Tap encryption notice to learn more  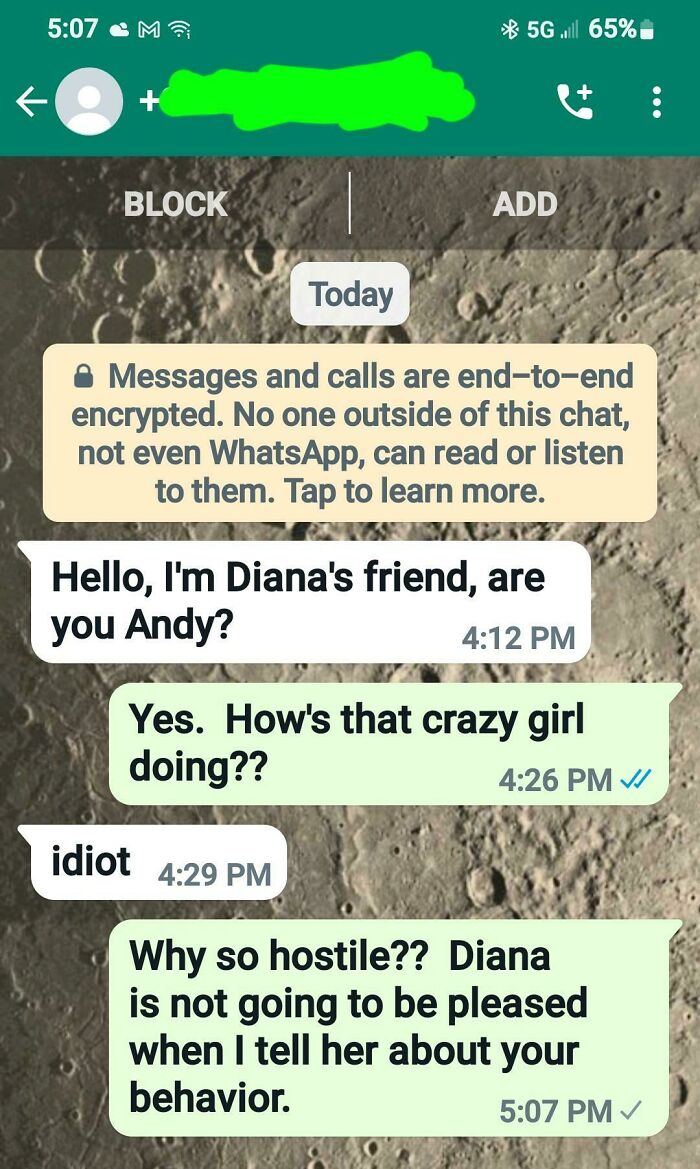349,433
